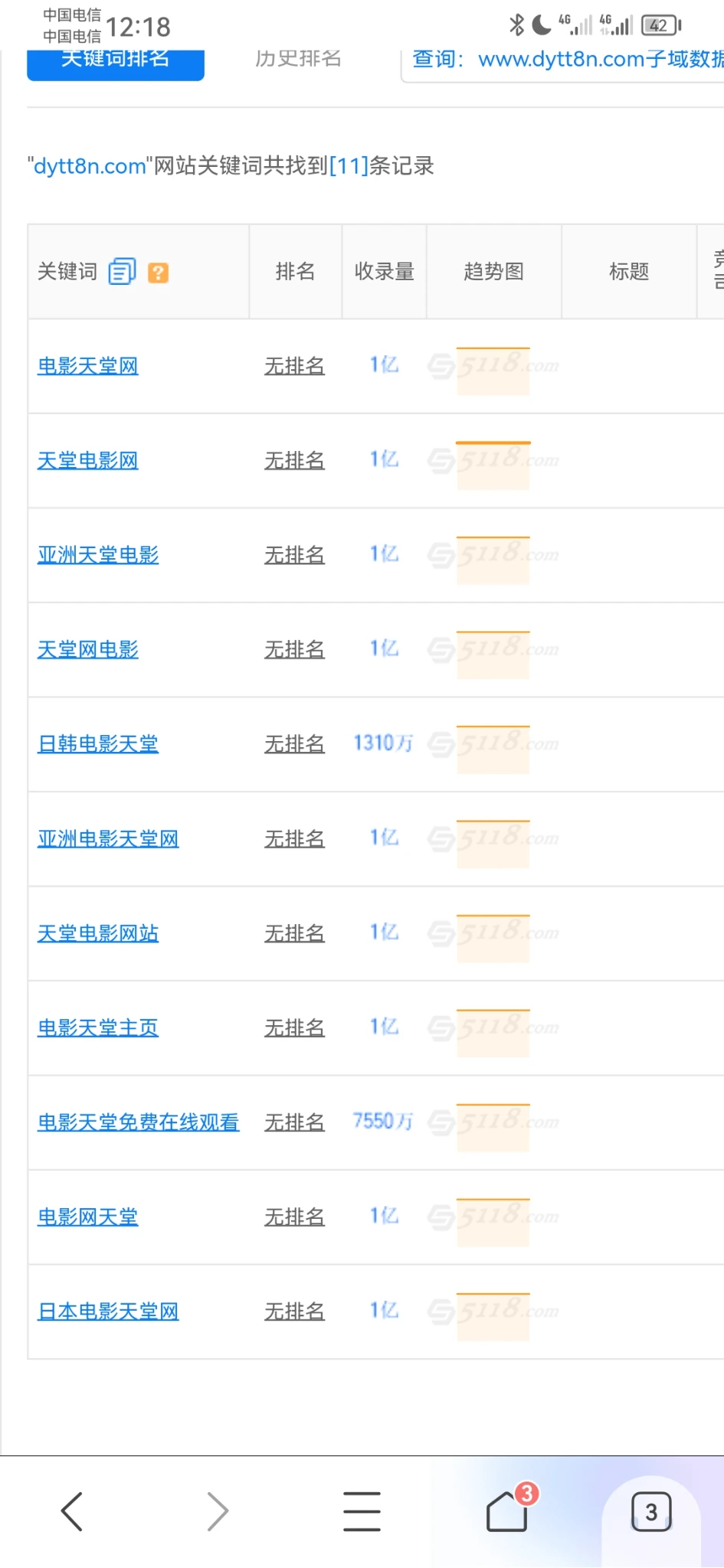Screen dimensions: 724x1568
Task: Open the keyword link 亚洲电影天堂网
Action: point(108,839)
